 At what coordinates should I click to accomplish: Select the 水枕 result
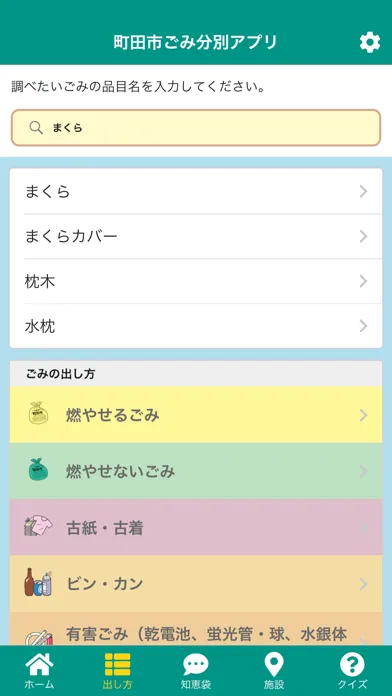pos(196,326)
